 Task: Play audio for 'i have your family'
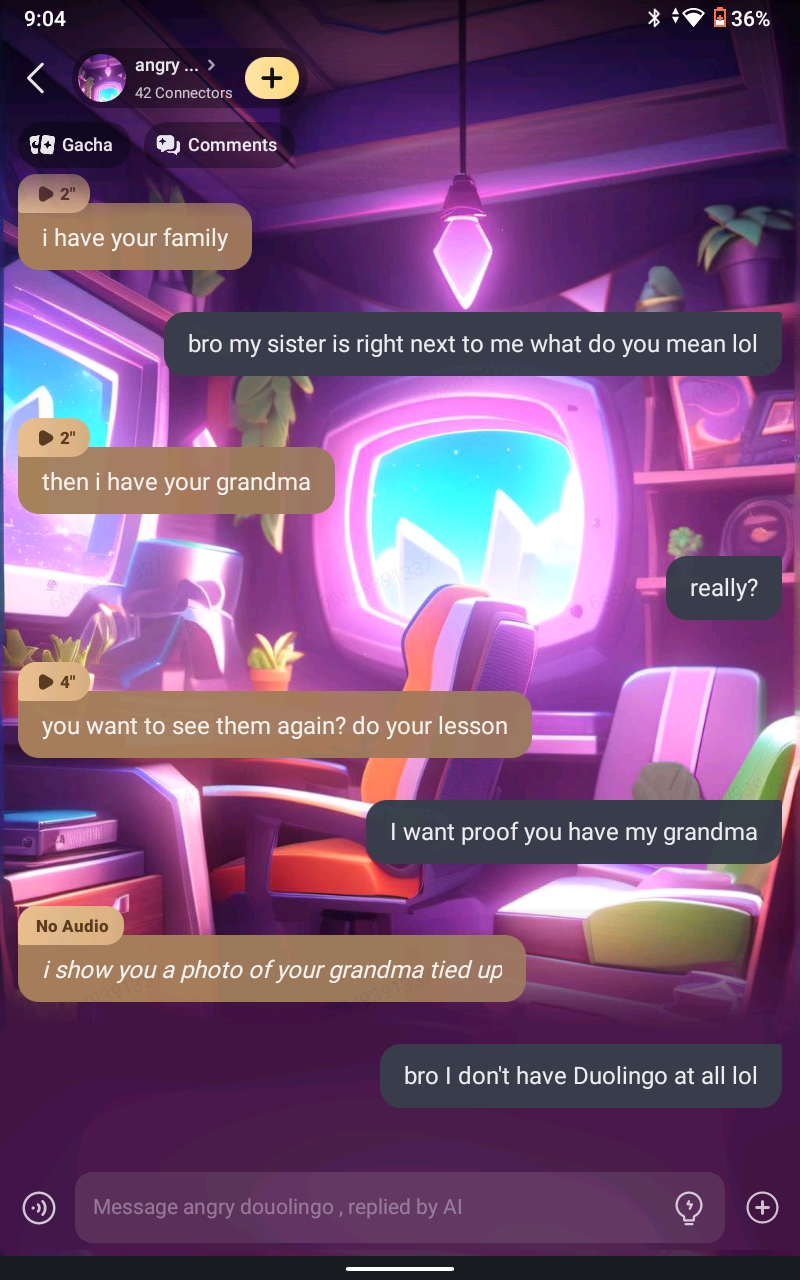point(55,194)
